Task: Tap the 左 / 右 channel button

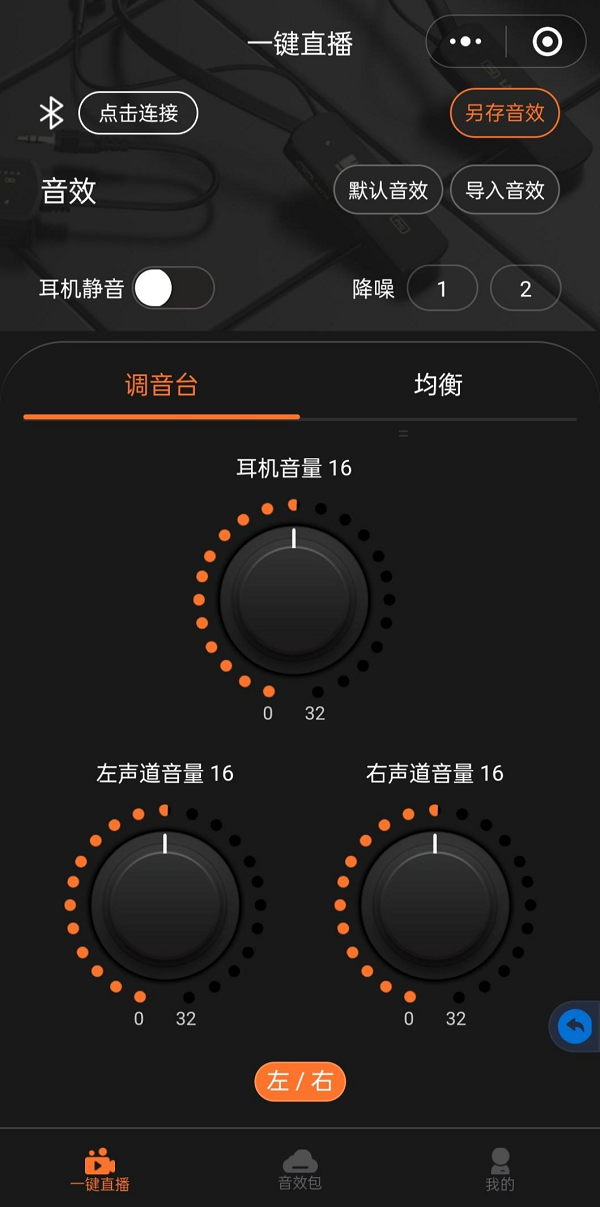Action: click(x=300, y=1081)
